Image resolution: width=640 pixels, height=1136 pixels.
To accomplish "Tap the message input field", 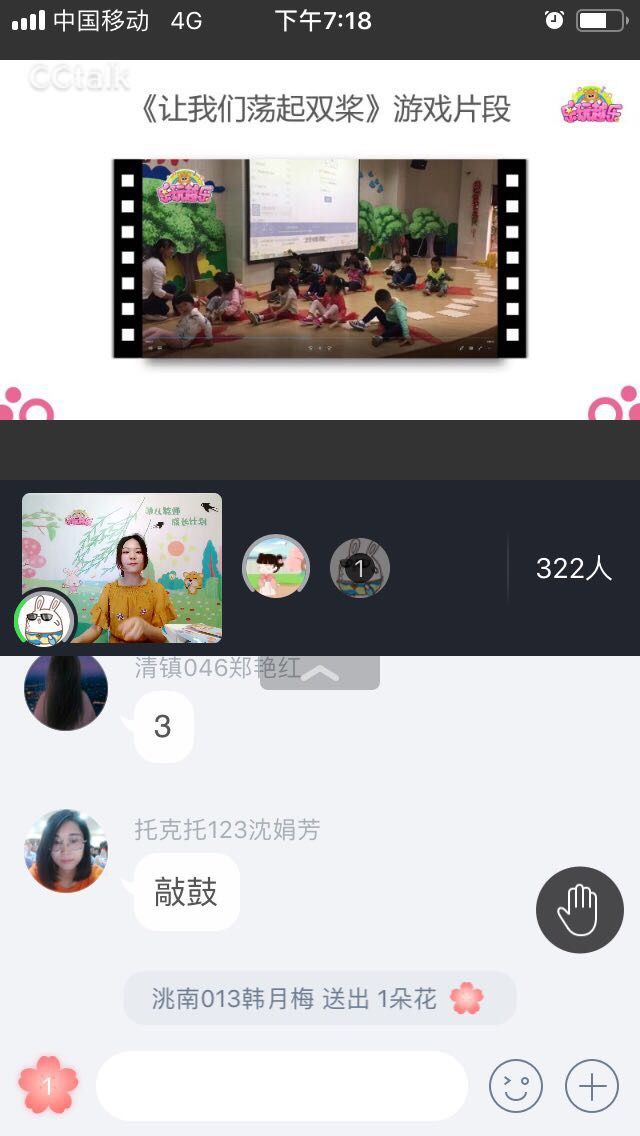I will pos(282,1085).
